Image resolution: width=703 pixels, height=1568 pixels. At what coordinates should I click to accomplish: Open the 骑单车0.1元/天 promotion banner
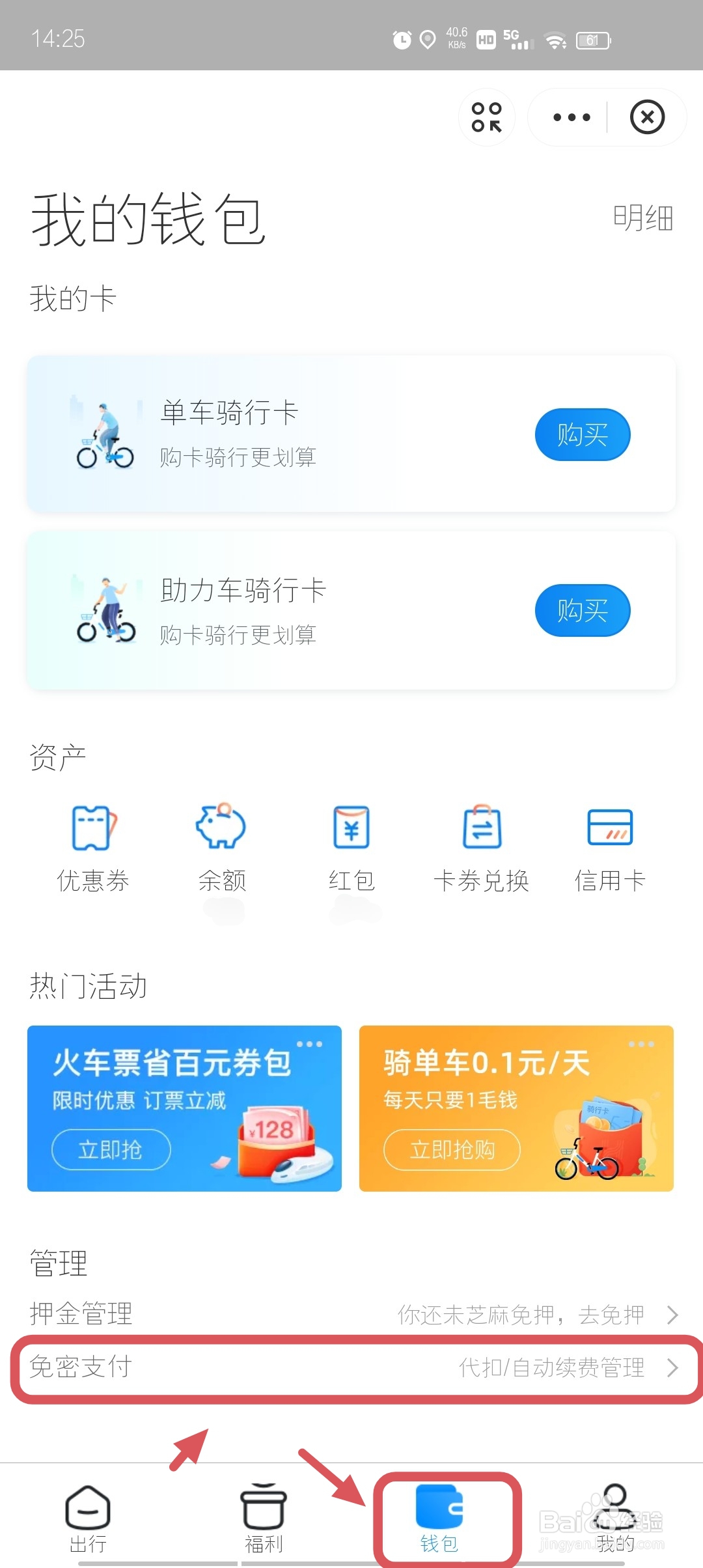point(516,1108)
